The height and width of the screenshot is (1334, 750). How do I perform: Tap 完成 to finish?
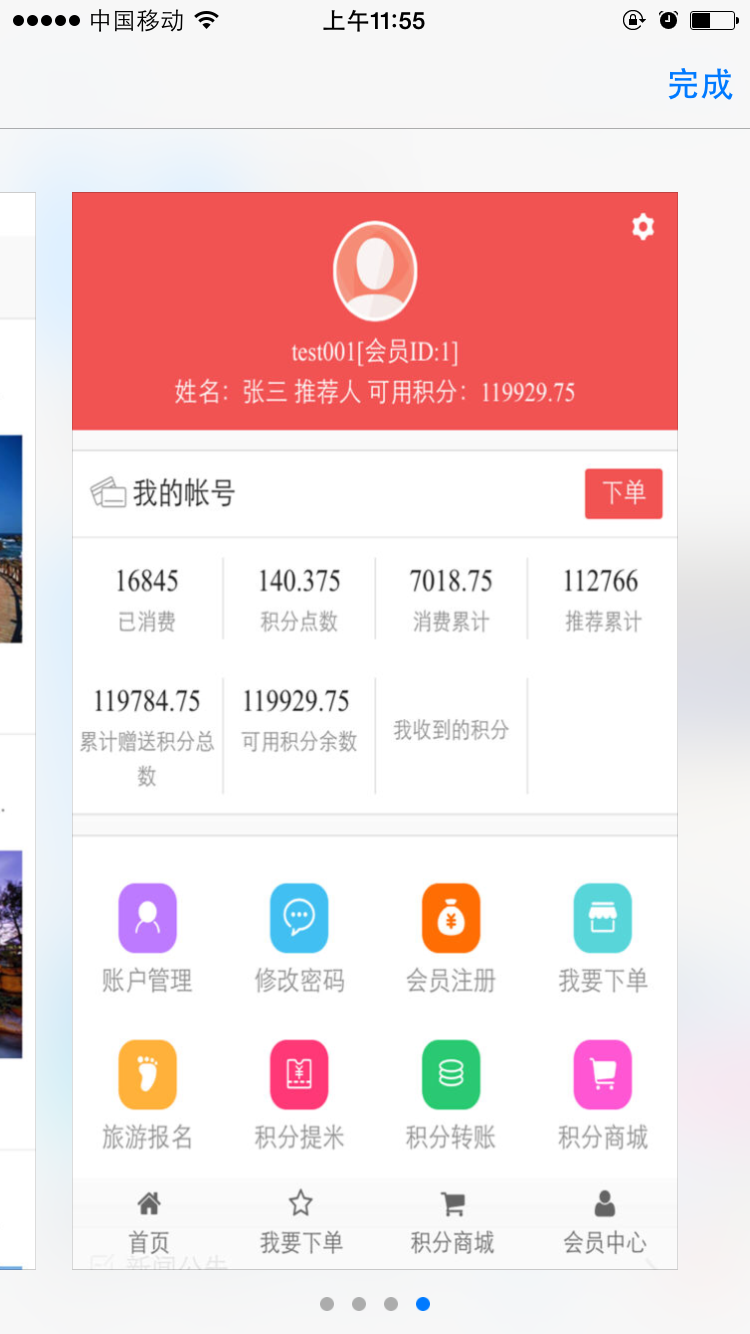pyautogui.click(x=700, y=85)
